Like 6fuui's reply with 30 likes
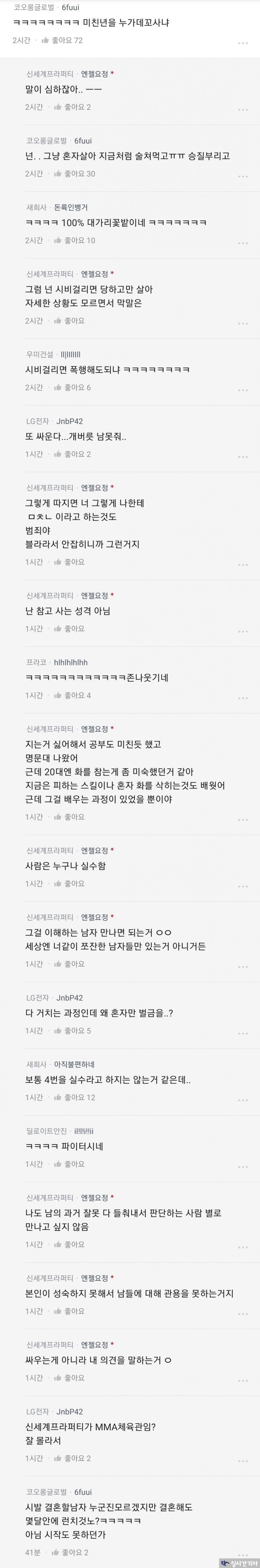 pyautogui.click(x=73, y=174)
